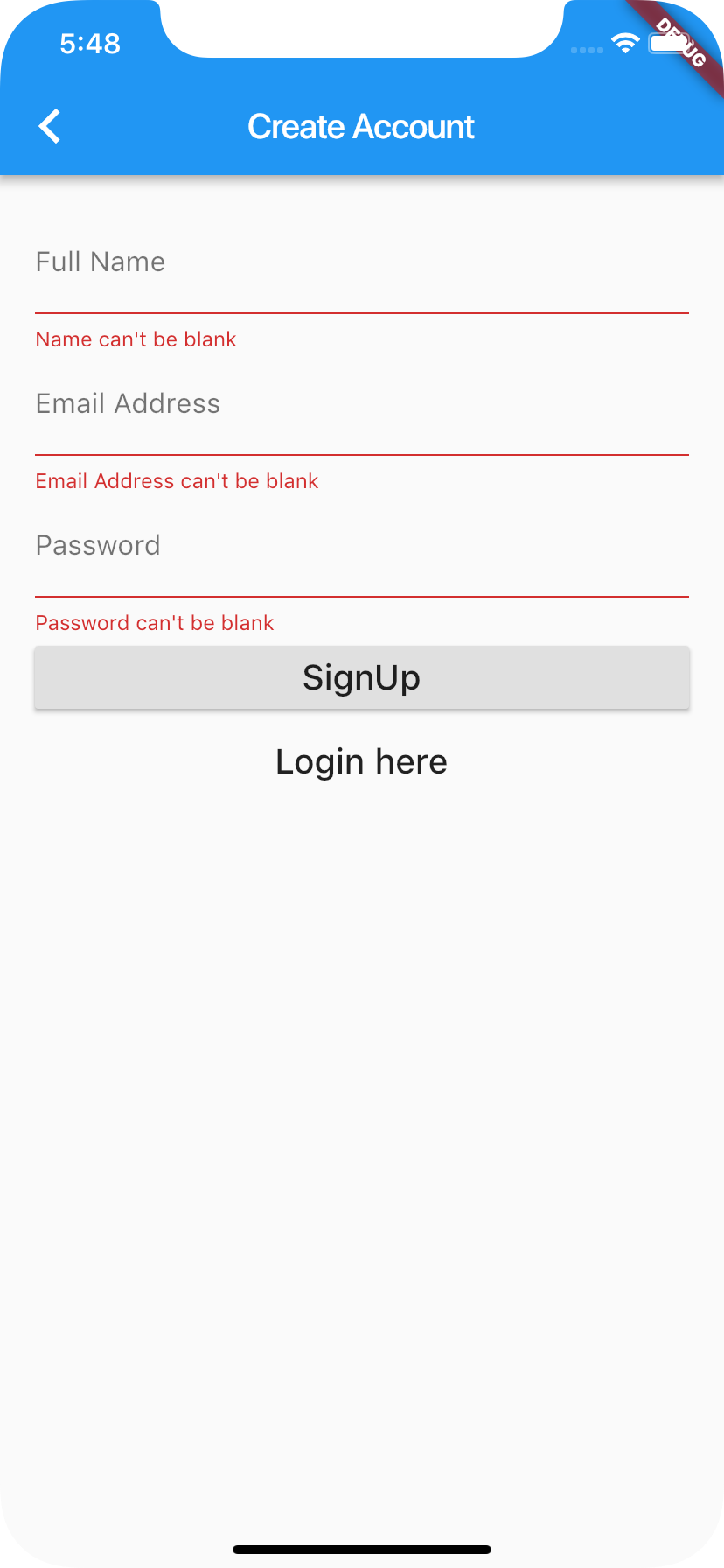
Task: Select the Password can't be blank warning text
Action: (x=154, y=623)
